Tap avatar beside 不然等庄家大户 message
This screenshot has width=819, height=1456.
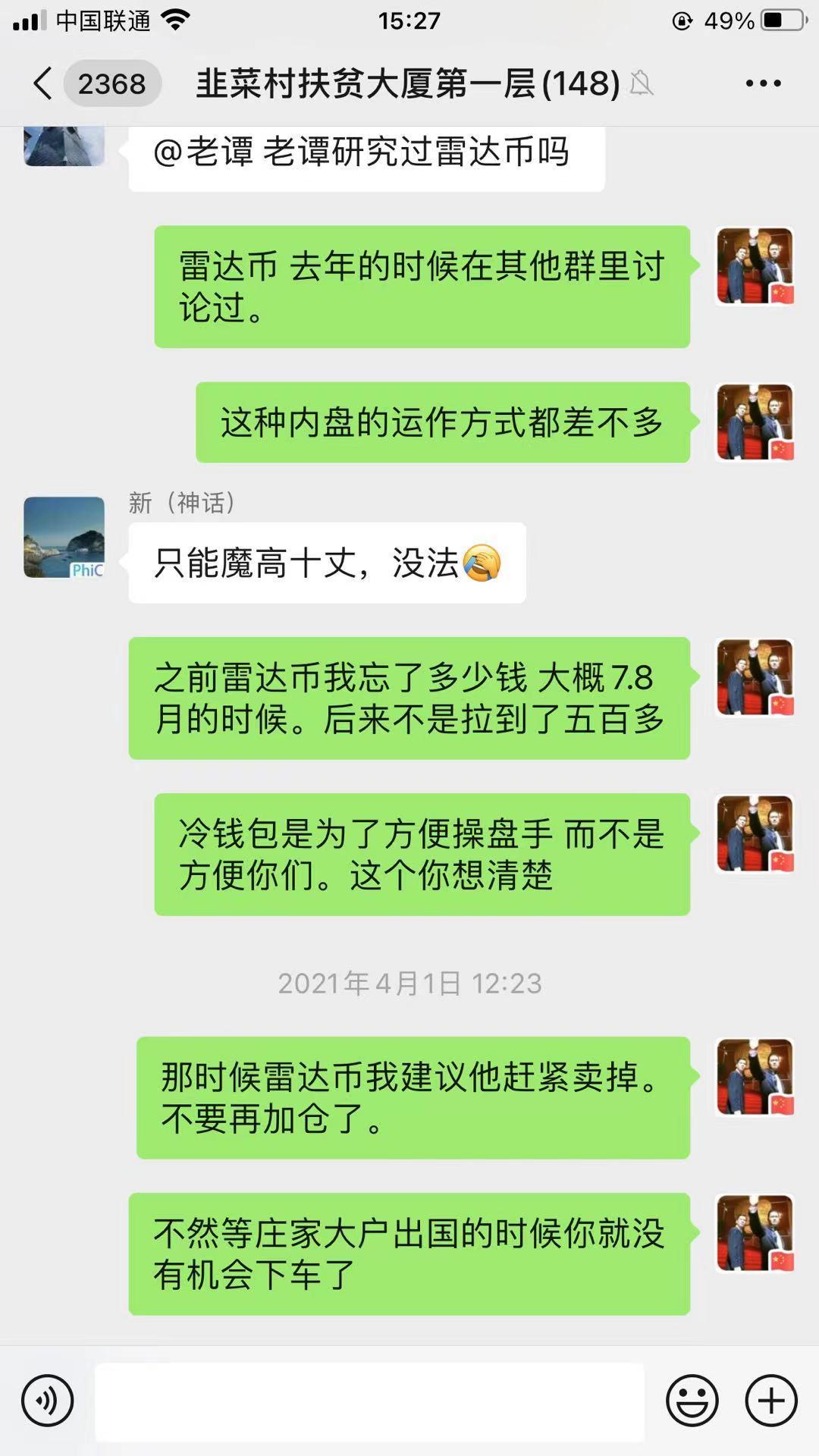pyautogui.click(x=755, y=1233)
